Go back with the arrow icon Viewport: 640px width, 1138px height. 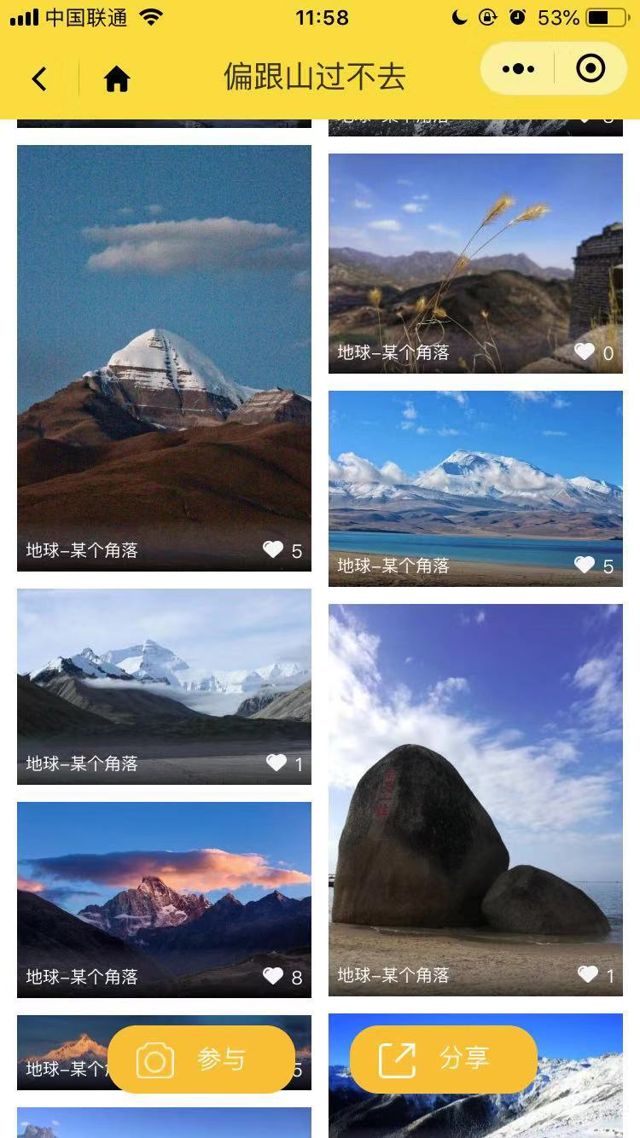pyautogui.click(x=39, y=78)
